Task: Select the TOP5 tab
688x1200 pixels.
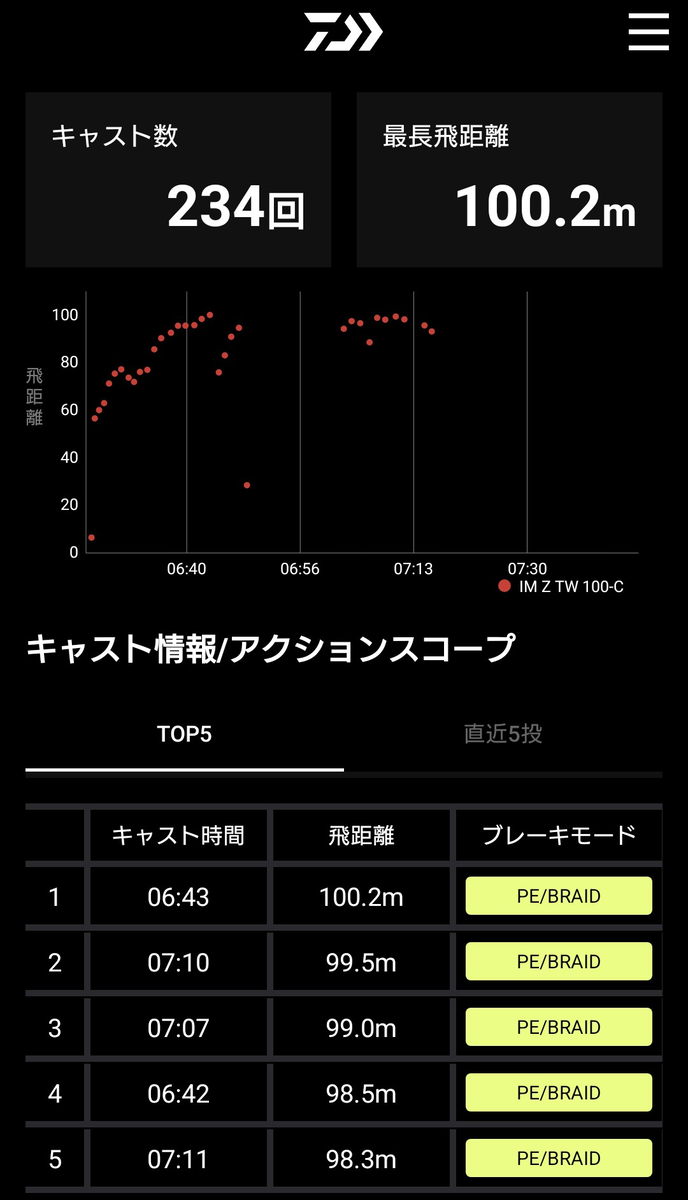Action: pos(185,734)
